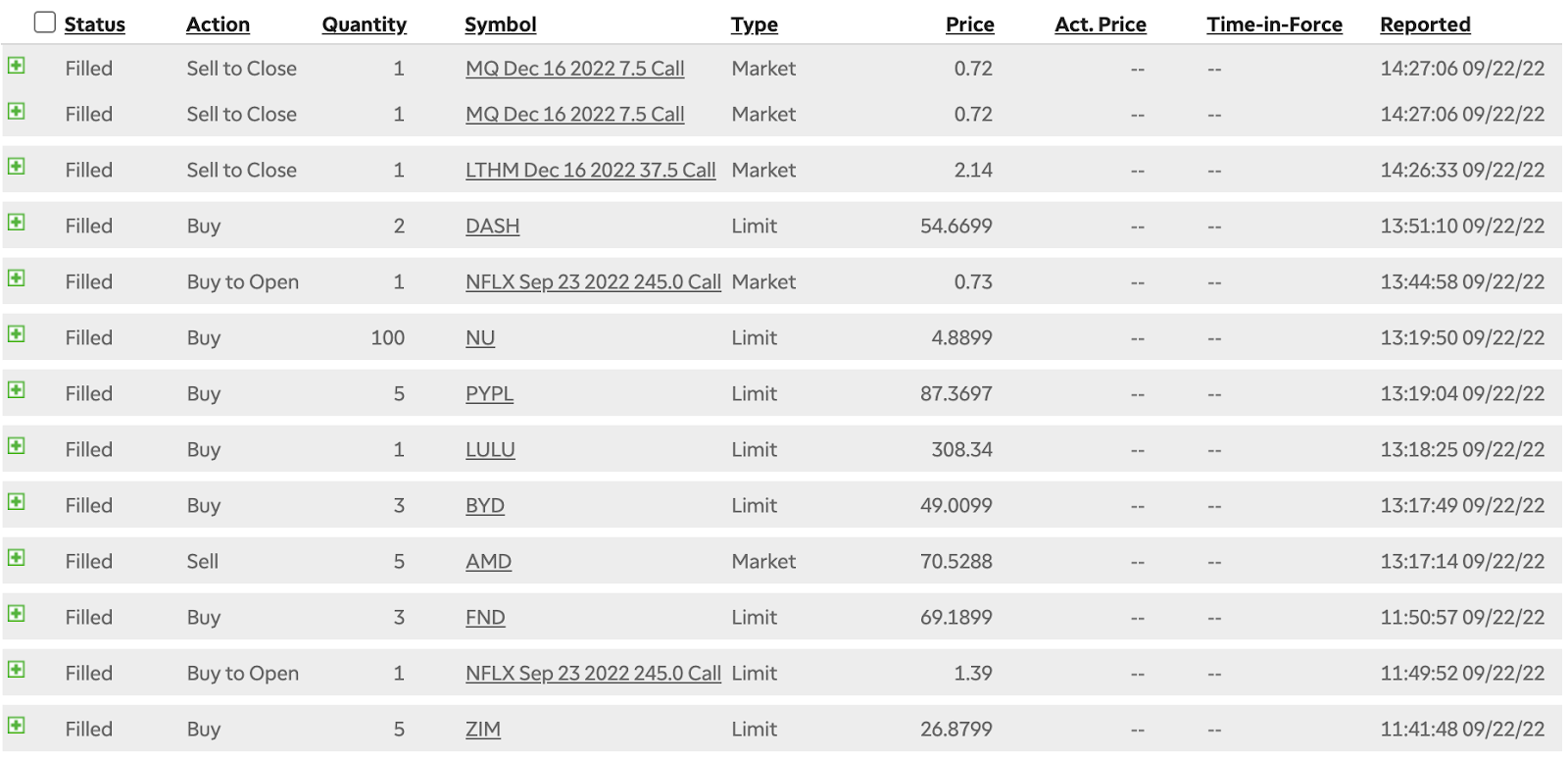The image size is (1568, 759).
Task: Expand the BYD order details
Action: [x=16, y=502]
